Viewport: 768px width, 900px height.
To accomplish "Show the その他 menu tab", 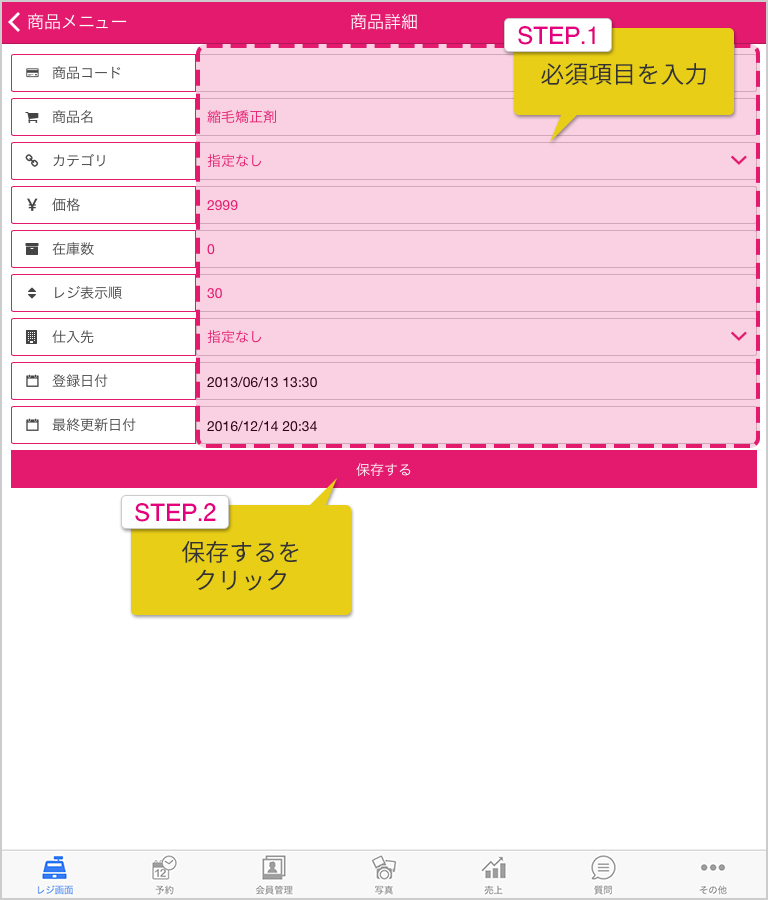I will (713, 875).
